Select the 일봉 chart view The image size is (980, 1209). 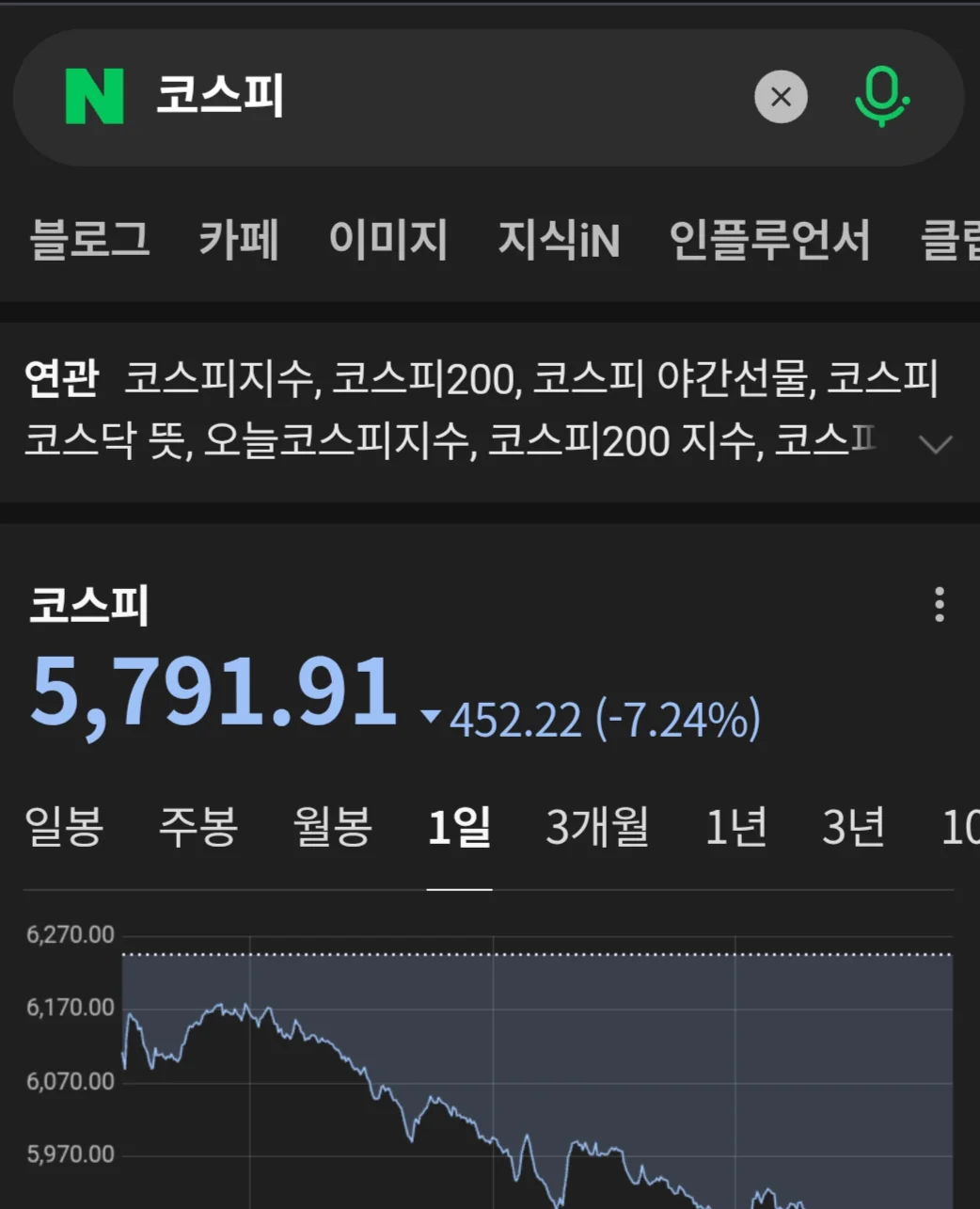[64, 827]
